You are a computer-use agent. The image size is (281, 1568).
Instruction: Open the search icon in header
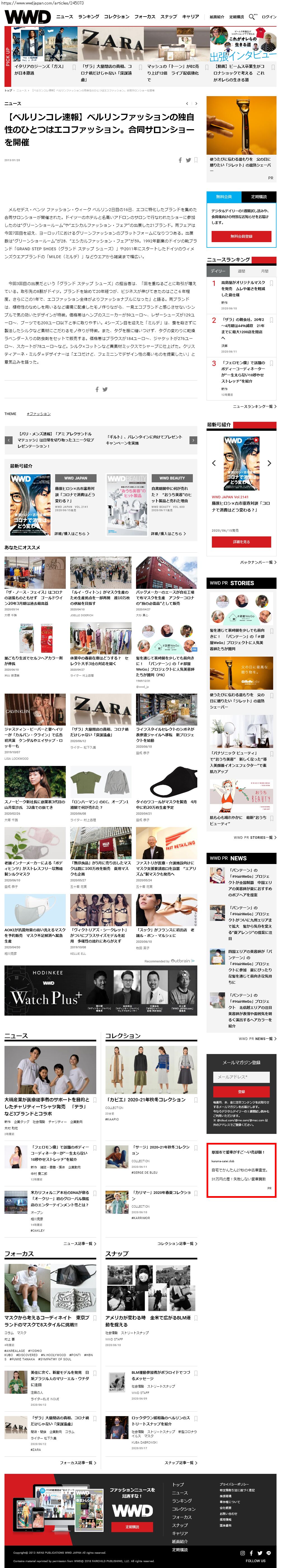[252, 17]
